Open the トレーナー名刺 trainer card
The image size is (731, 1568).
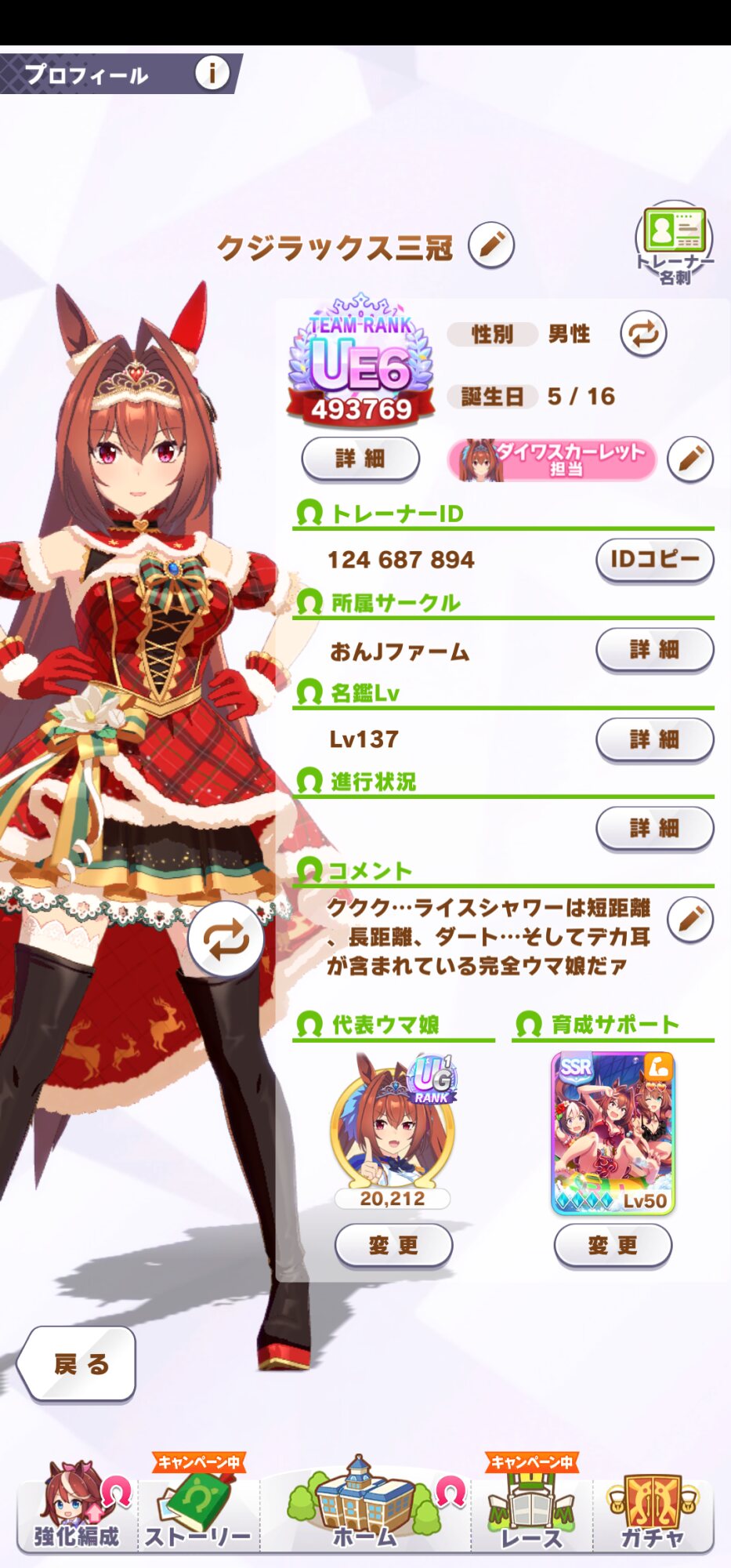(x=674, y=245)
